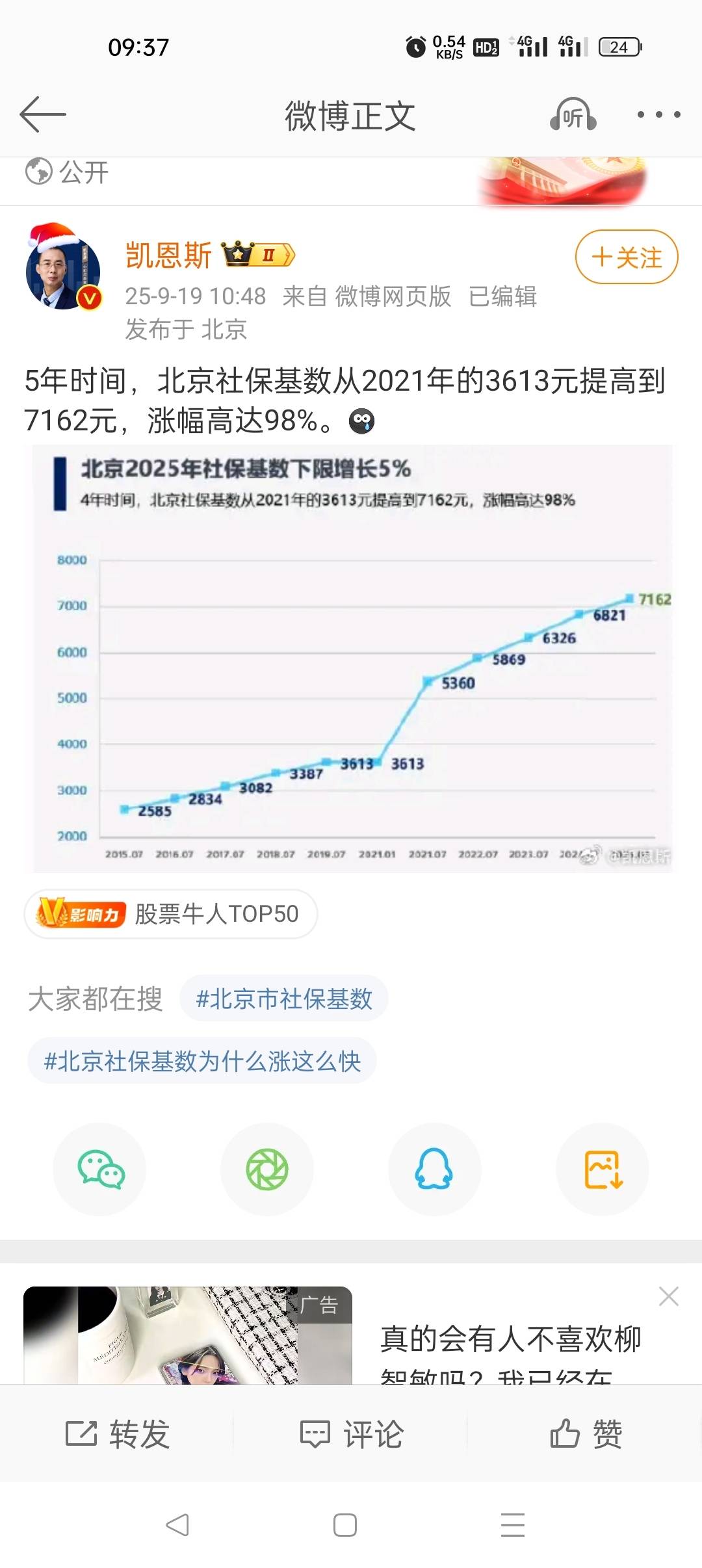Image resolution: width=702 pixels, height=1568 pixels.
Task: Share to WeChat Moments via the green shutter icon
Action: point(267,1169)
